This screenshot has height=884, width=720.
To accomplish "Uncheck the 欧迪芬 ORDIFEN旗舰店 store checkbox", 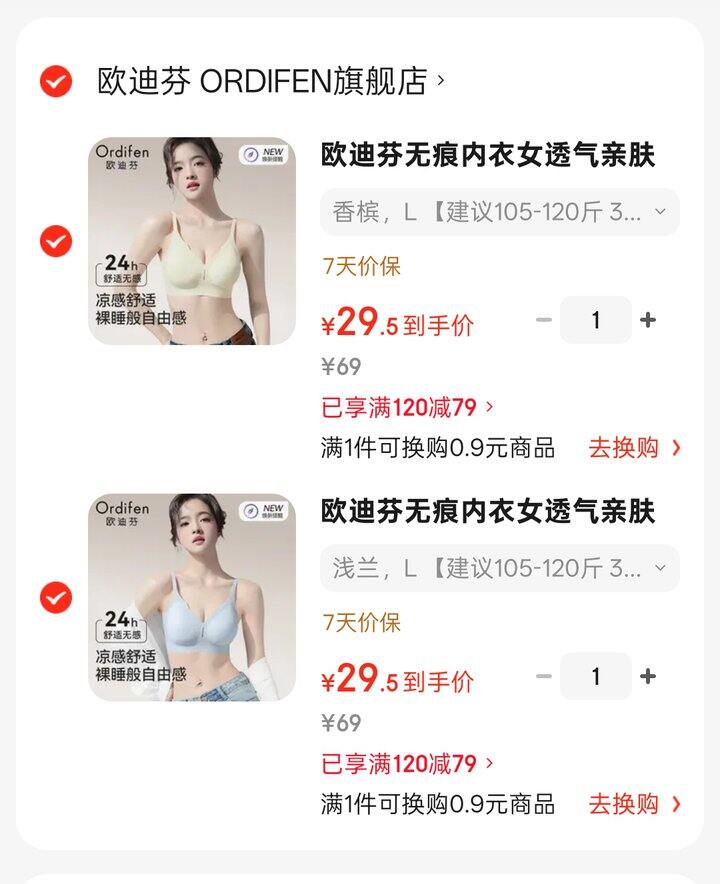I will (56, 81).
